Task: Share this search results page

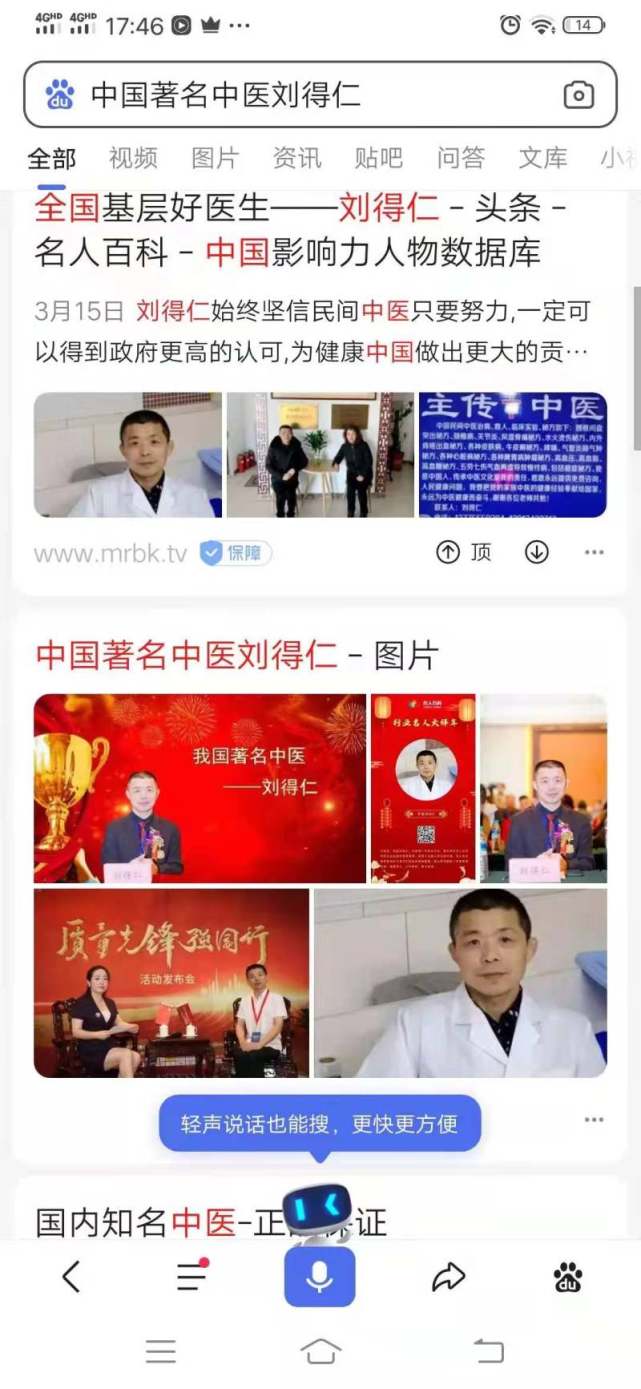Action: coord(449,1276)
